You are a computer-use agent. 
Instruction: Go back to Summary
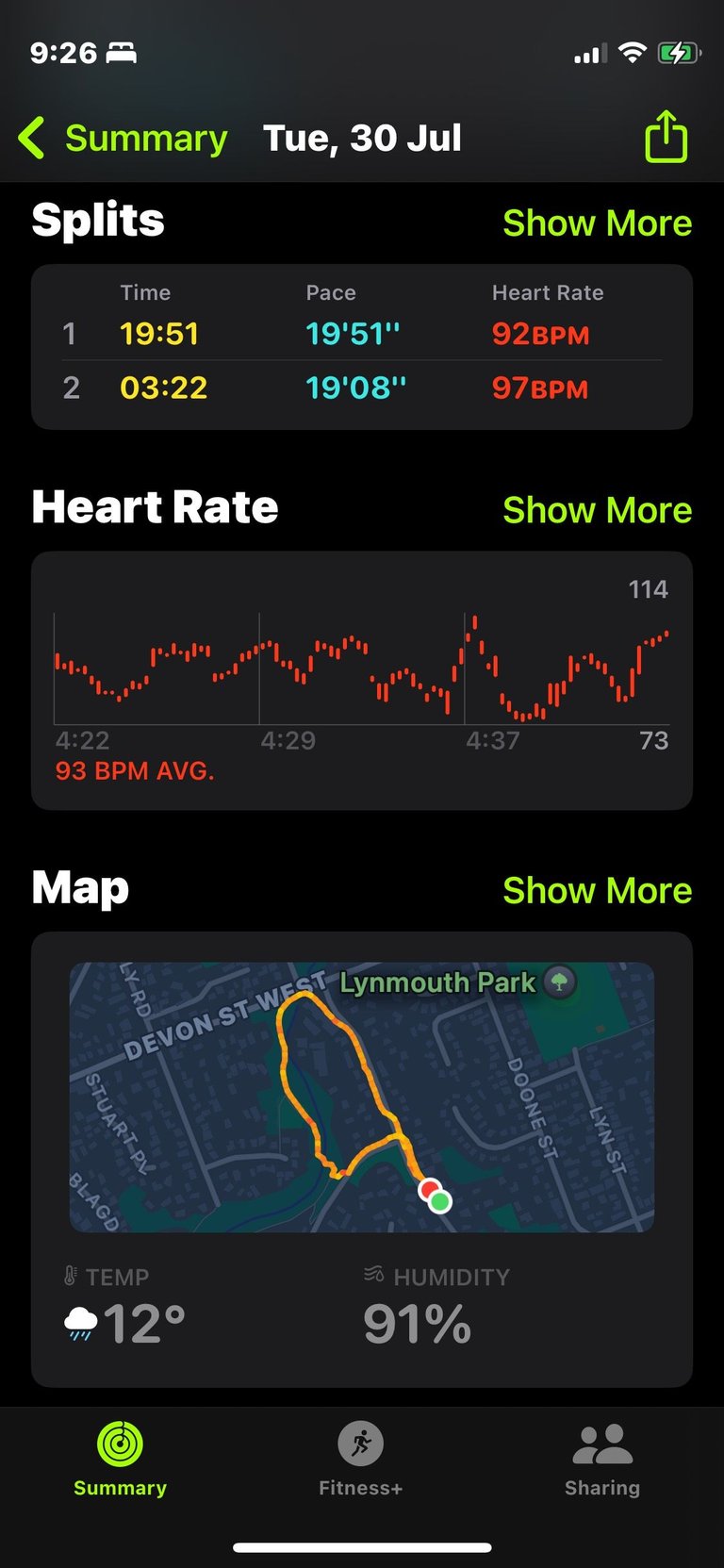pos(123,139)
